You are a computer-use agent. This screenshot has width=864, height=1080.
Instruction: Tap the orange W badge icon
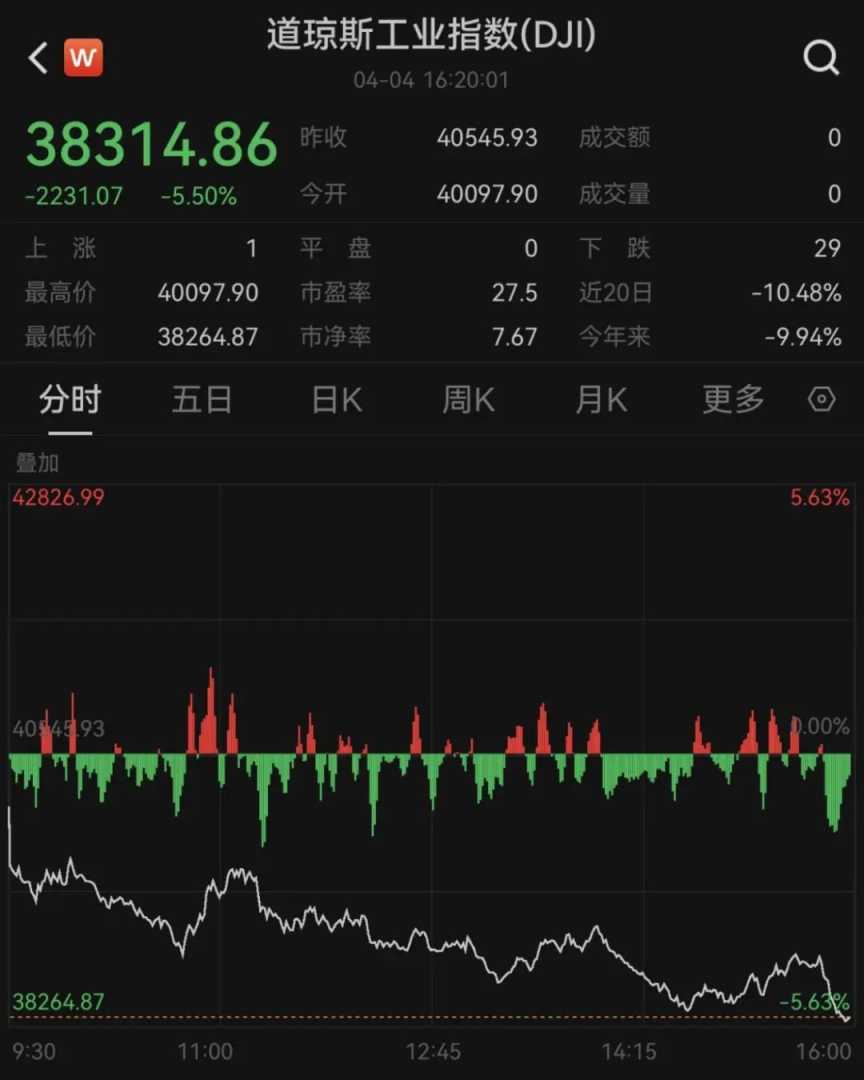84,59
